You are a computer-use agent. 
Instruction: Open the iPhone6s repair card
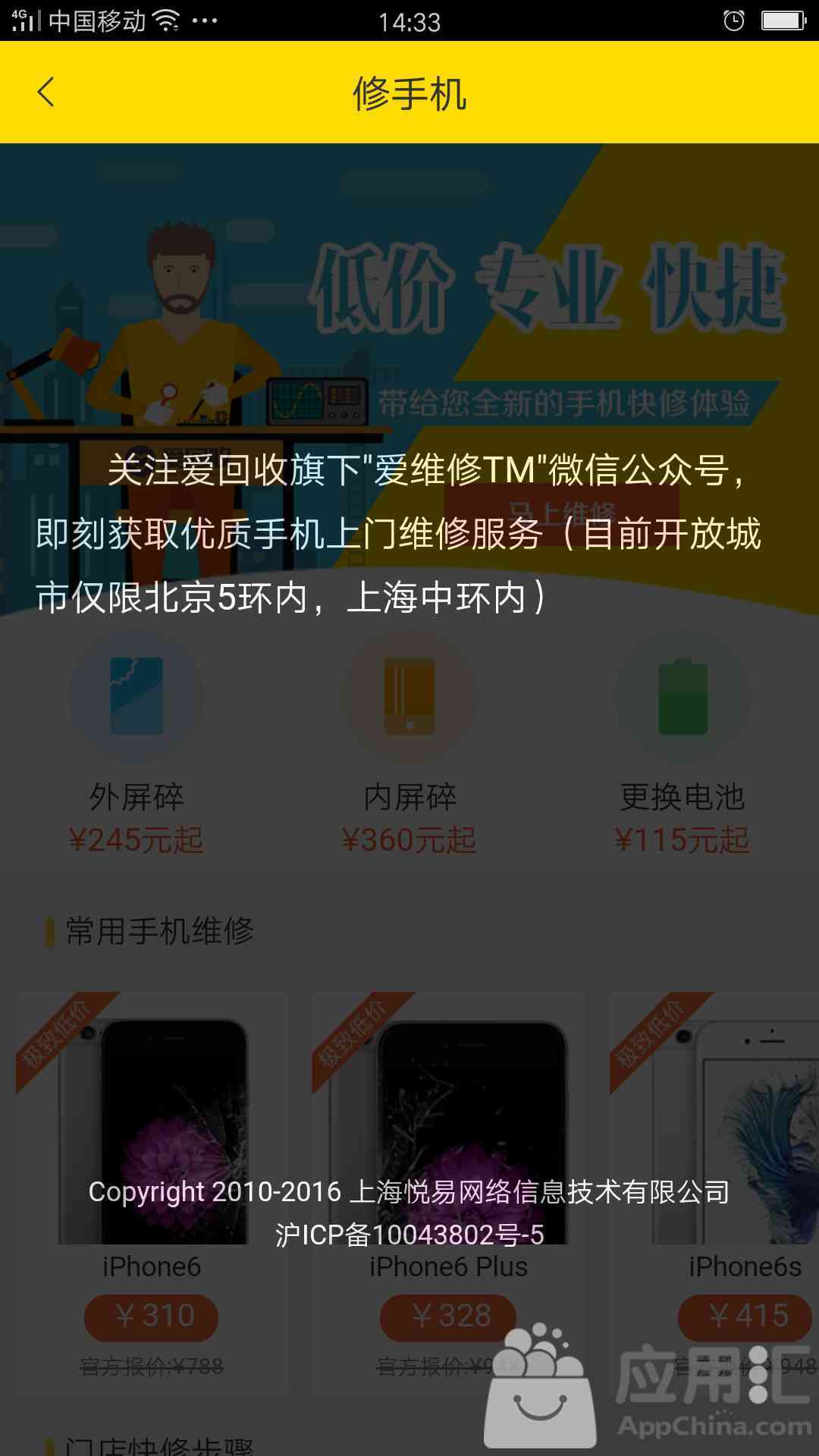pos(728,1137)
